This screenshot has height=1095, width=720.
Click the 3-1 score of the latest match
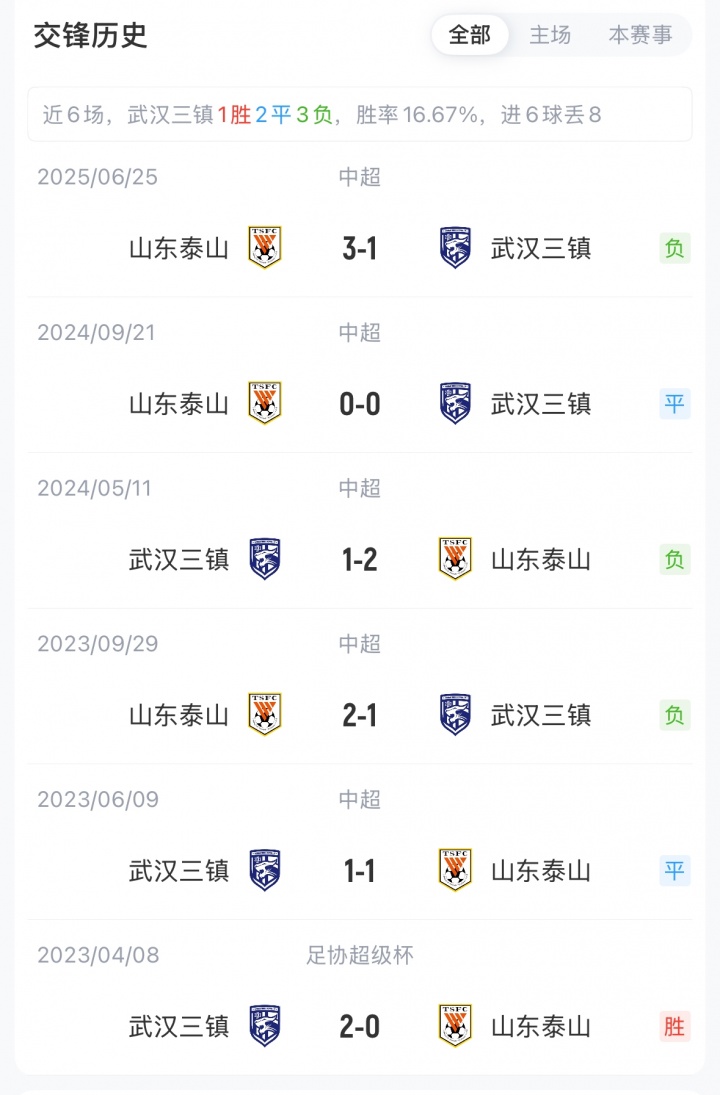(x=358, y=248)
